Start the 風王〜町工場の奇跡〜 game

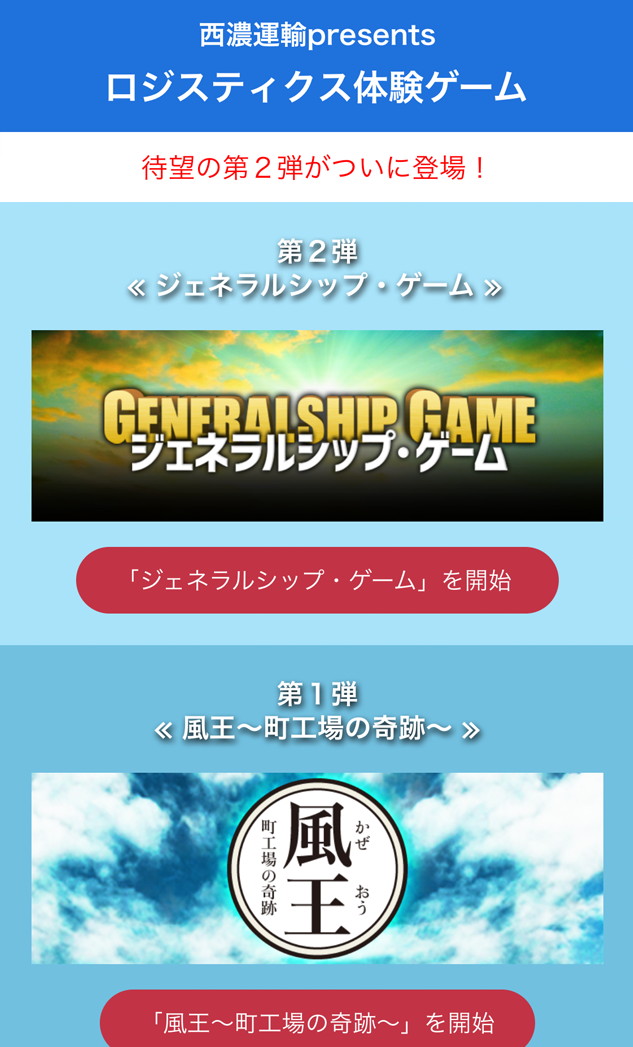(x=317, y=1021)
